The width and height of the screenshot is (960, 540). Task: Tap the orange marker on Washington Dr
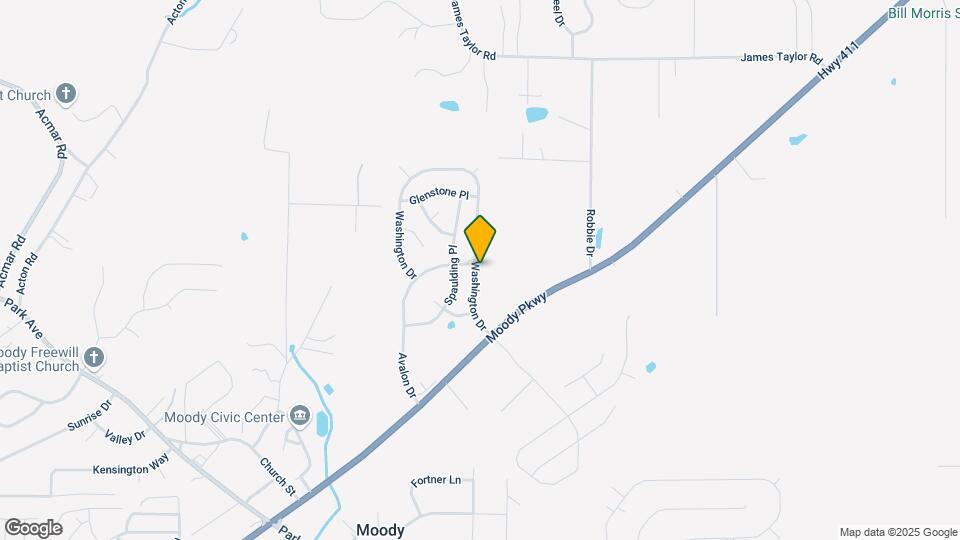point(481,239)
